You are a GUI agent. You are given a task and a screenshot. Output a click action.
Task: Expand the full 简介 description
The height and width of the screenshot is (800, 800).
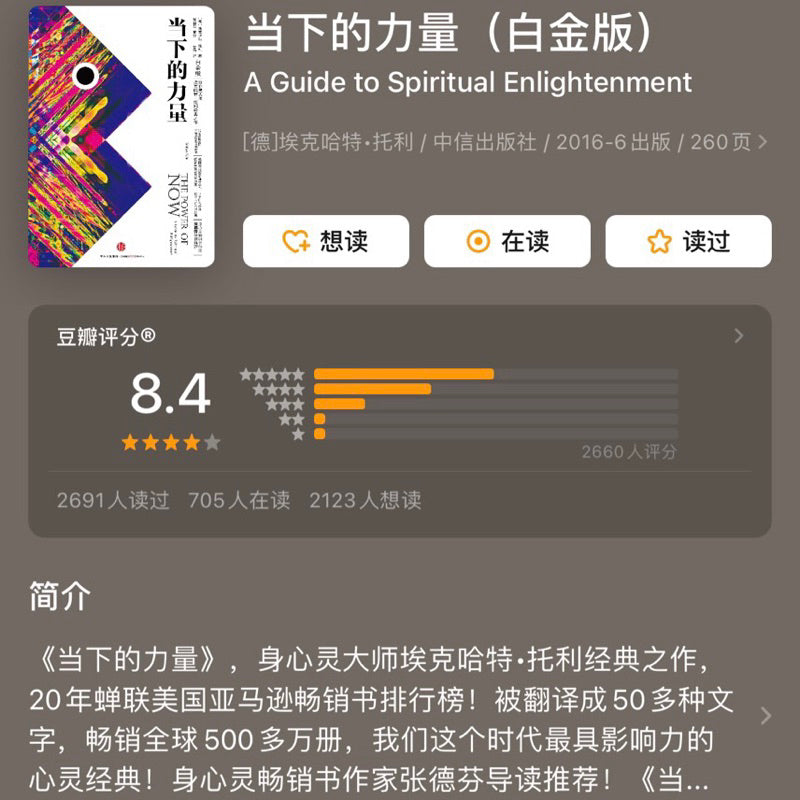(766, 715)
